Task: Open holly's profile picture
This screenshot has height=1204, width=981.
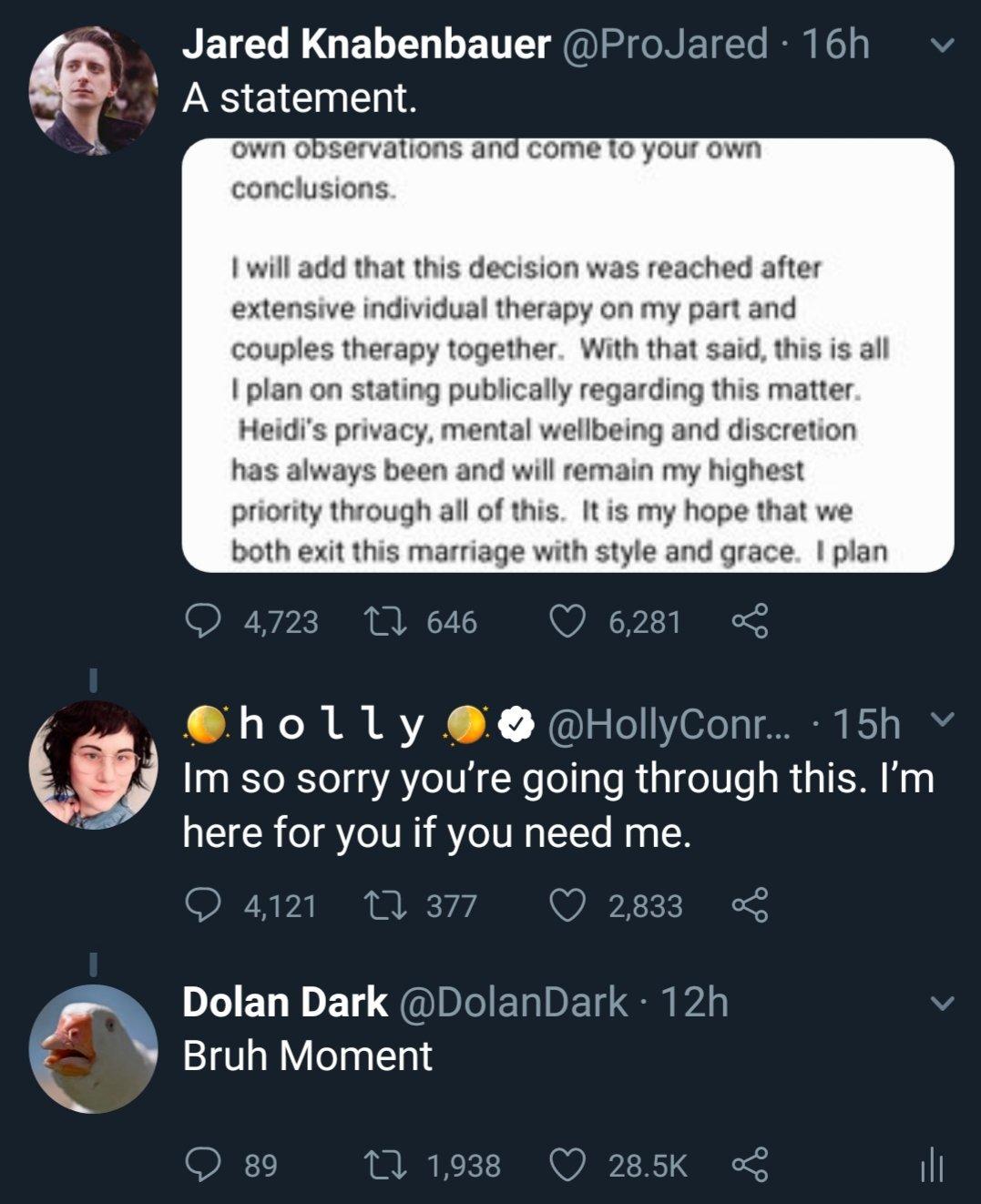Action: click(x=94, y=764)
